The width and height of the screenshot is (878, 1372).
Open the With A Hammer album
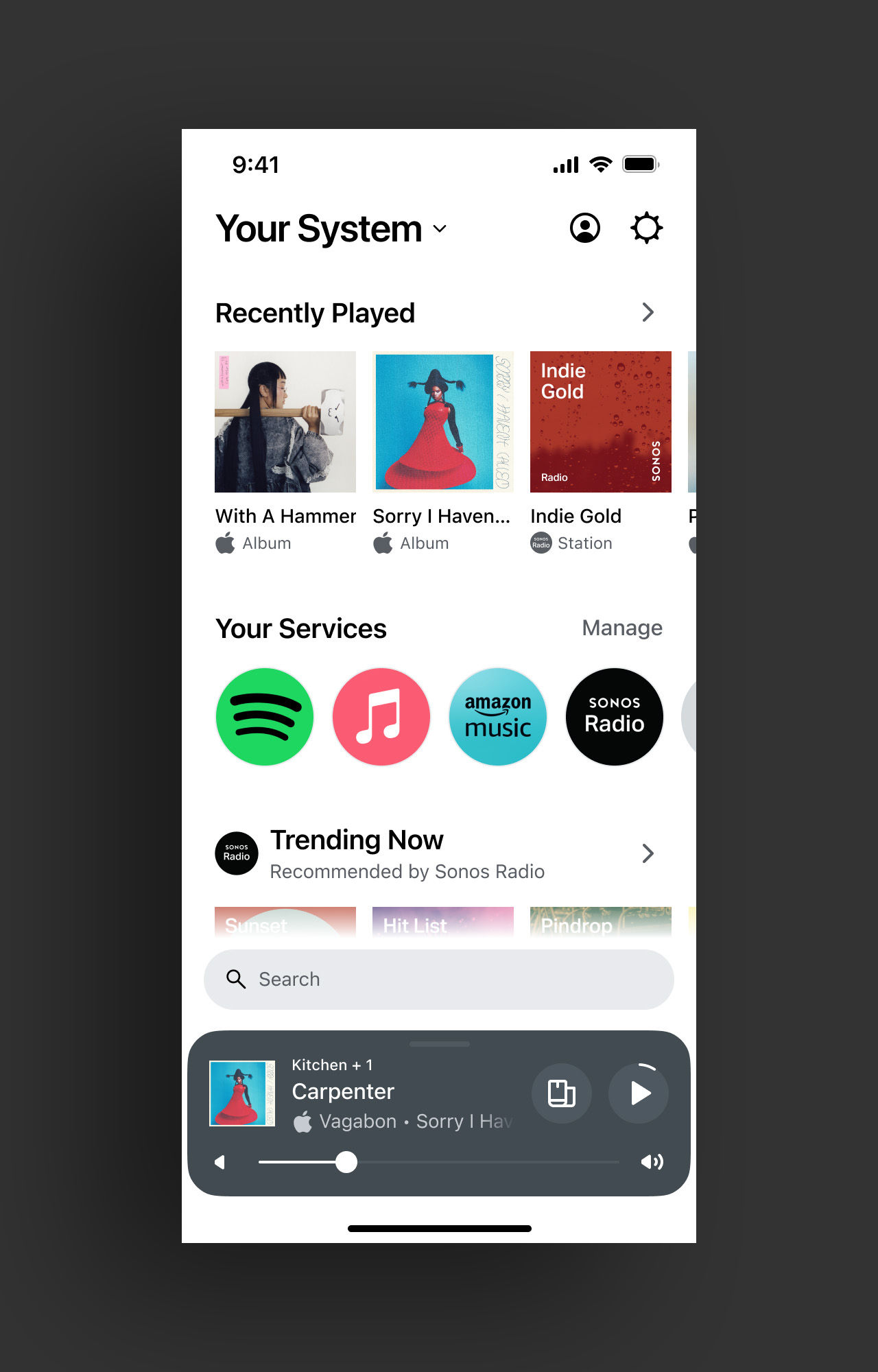(x=285, y=422)
